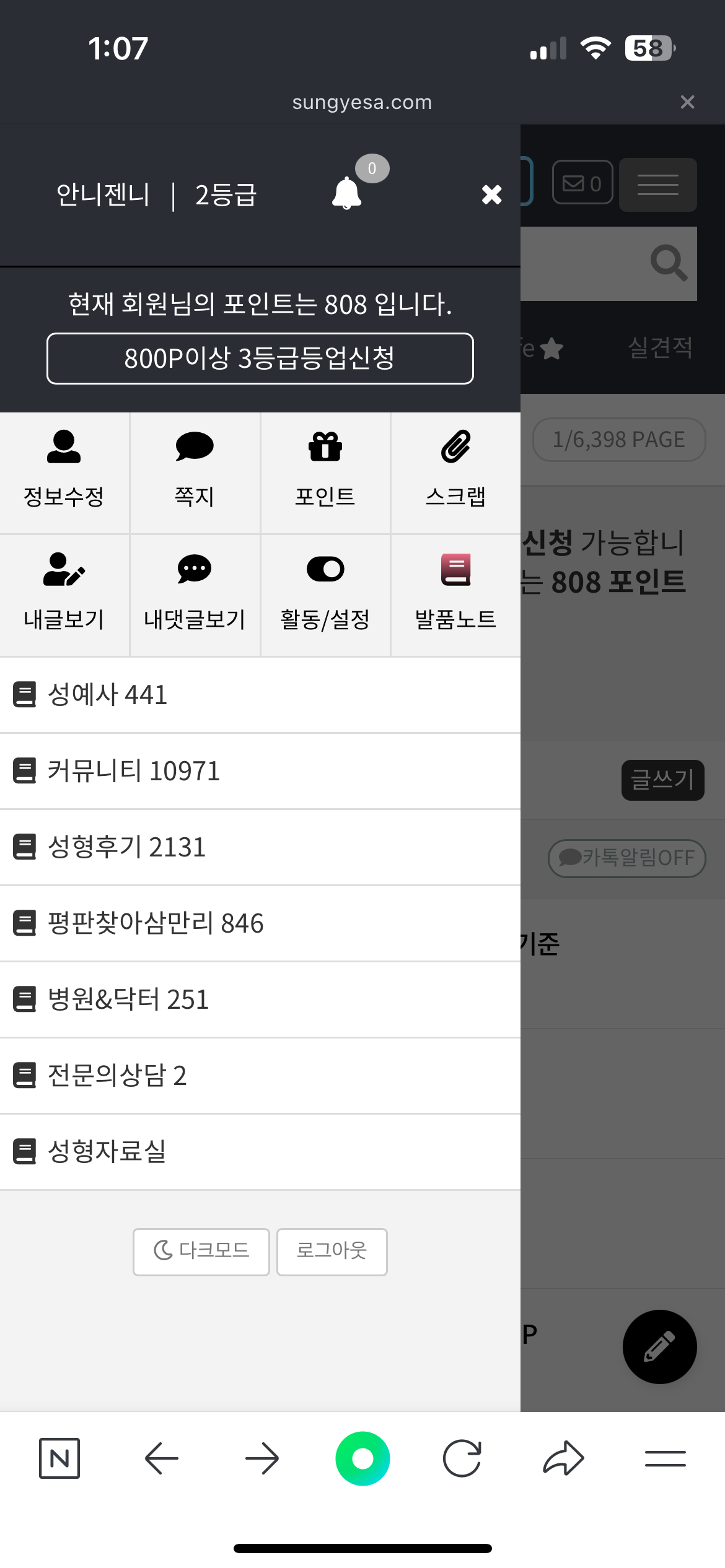The height and width of the screenshot is (1568, 725).
Task: Open 스크랩 saved items
Action: pyautogui.click(x=456, y=472)
